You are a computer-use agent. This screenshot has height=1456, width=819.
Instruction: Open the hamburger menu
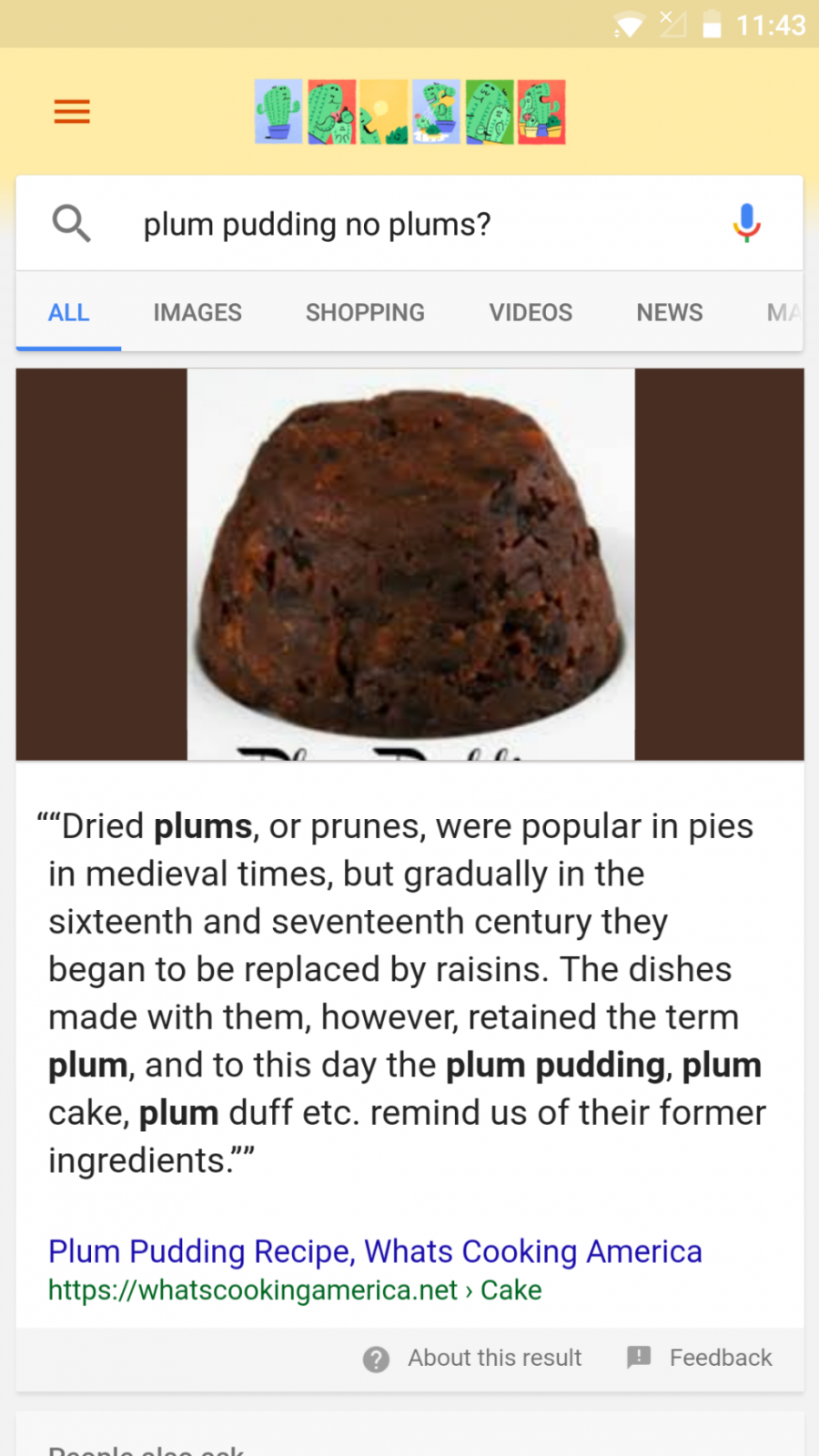tap(72, 112)
